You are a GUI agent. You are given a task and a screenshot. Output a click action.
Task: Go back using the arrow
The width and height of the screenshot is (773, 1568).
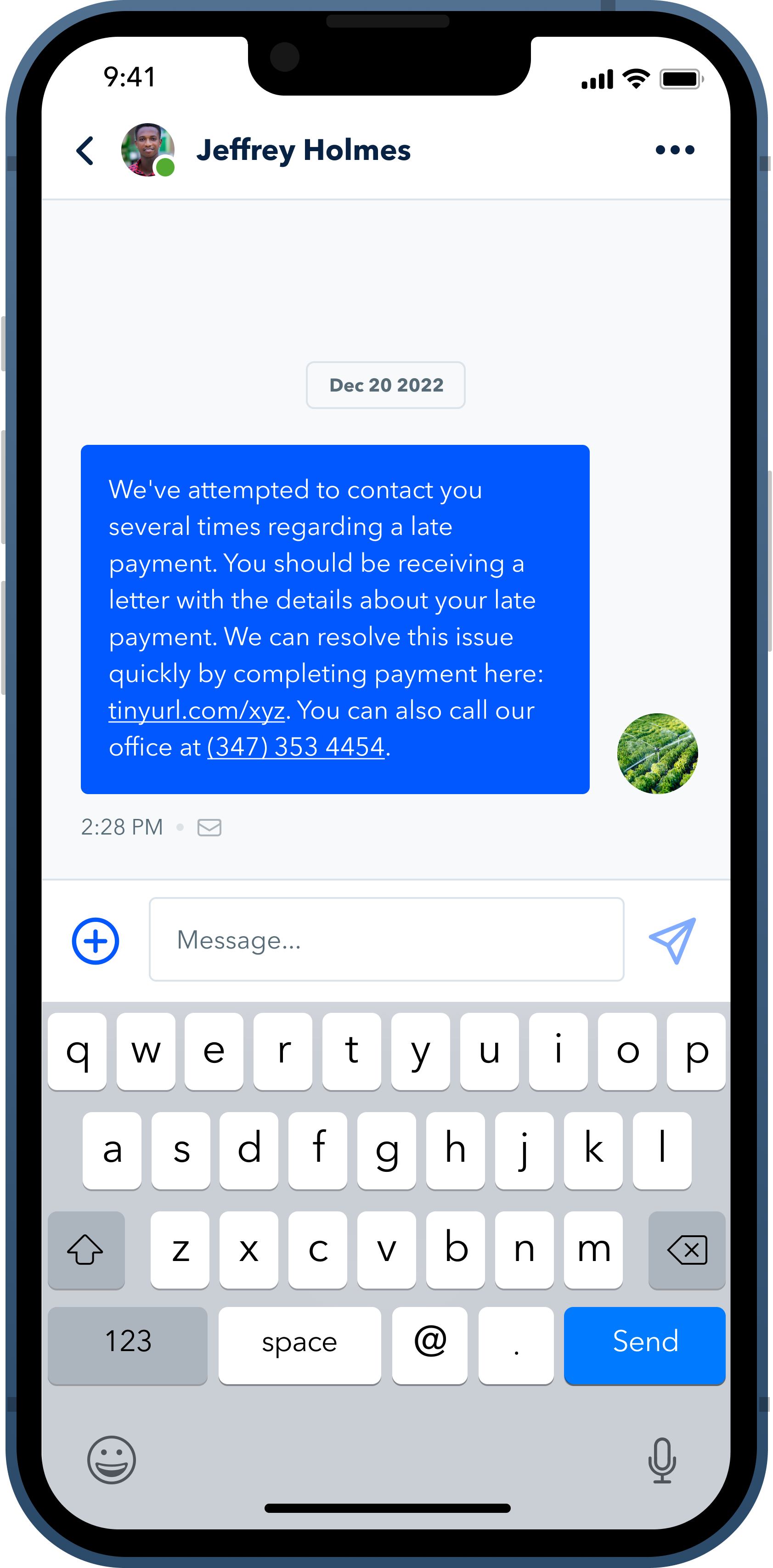(x=86, y=150)
